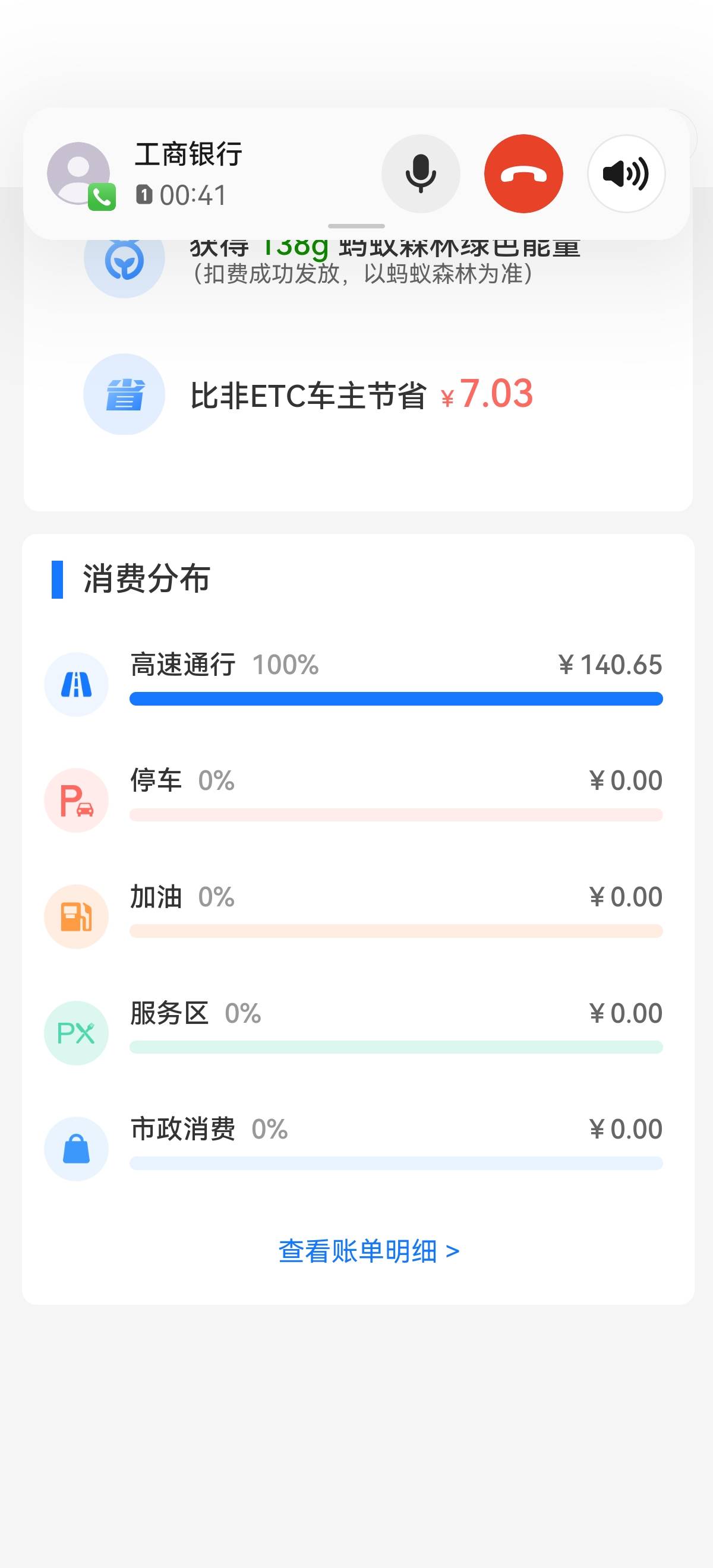
Task: Turn on the speakerphone
Action: 626,173
